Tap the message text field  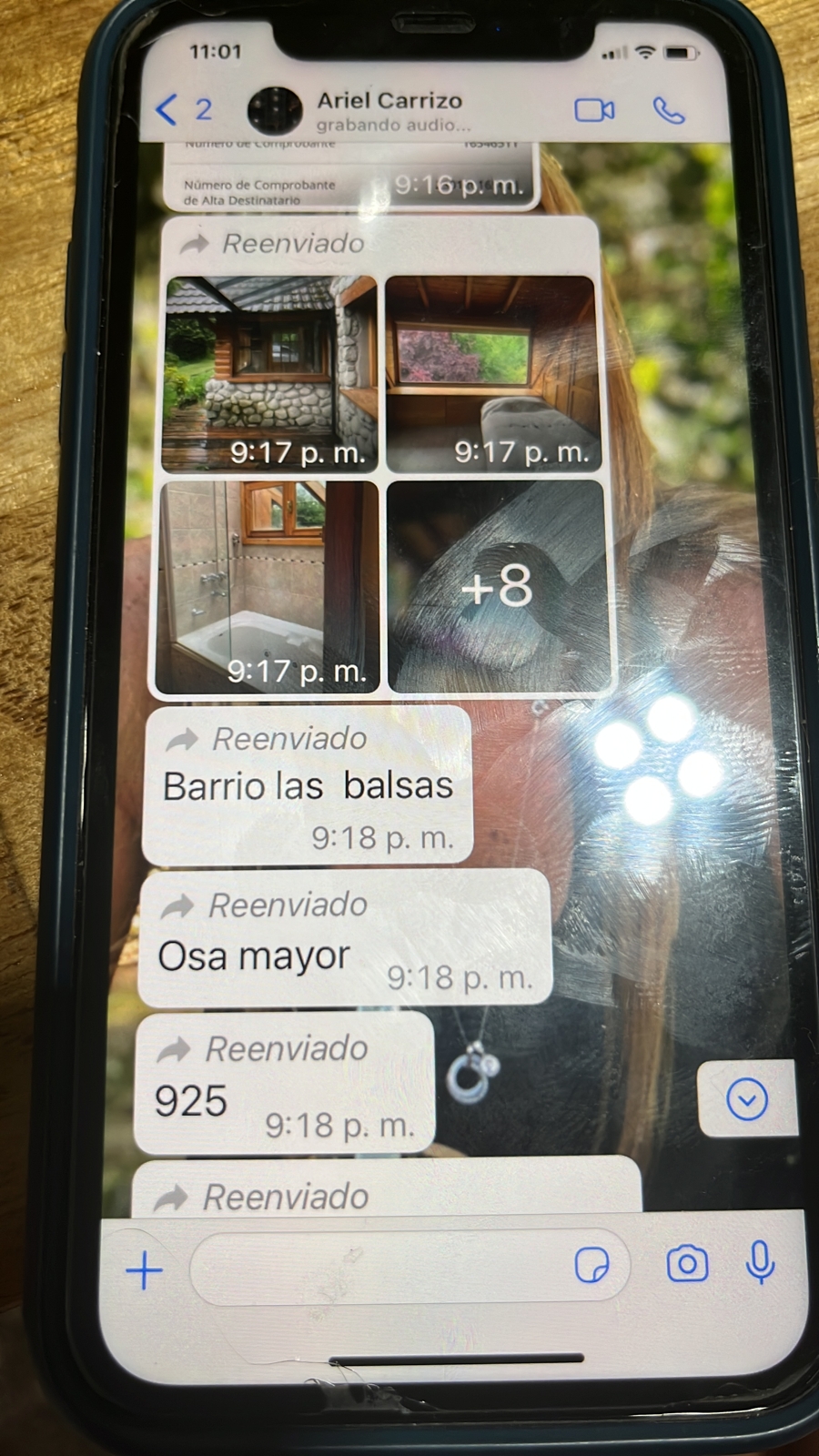[373, 1267]
